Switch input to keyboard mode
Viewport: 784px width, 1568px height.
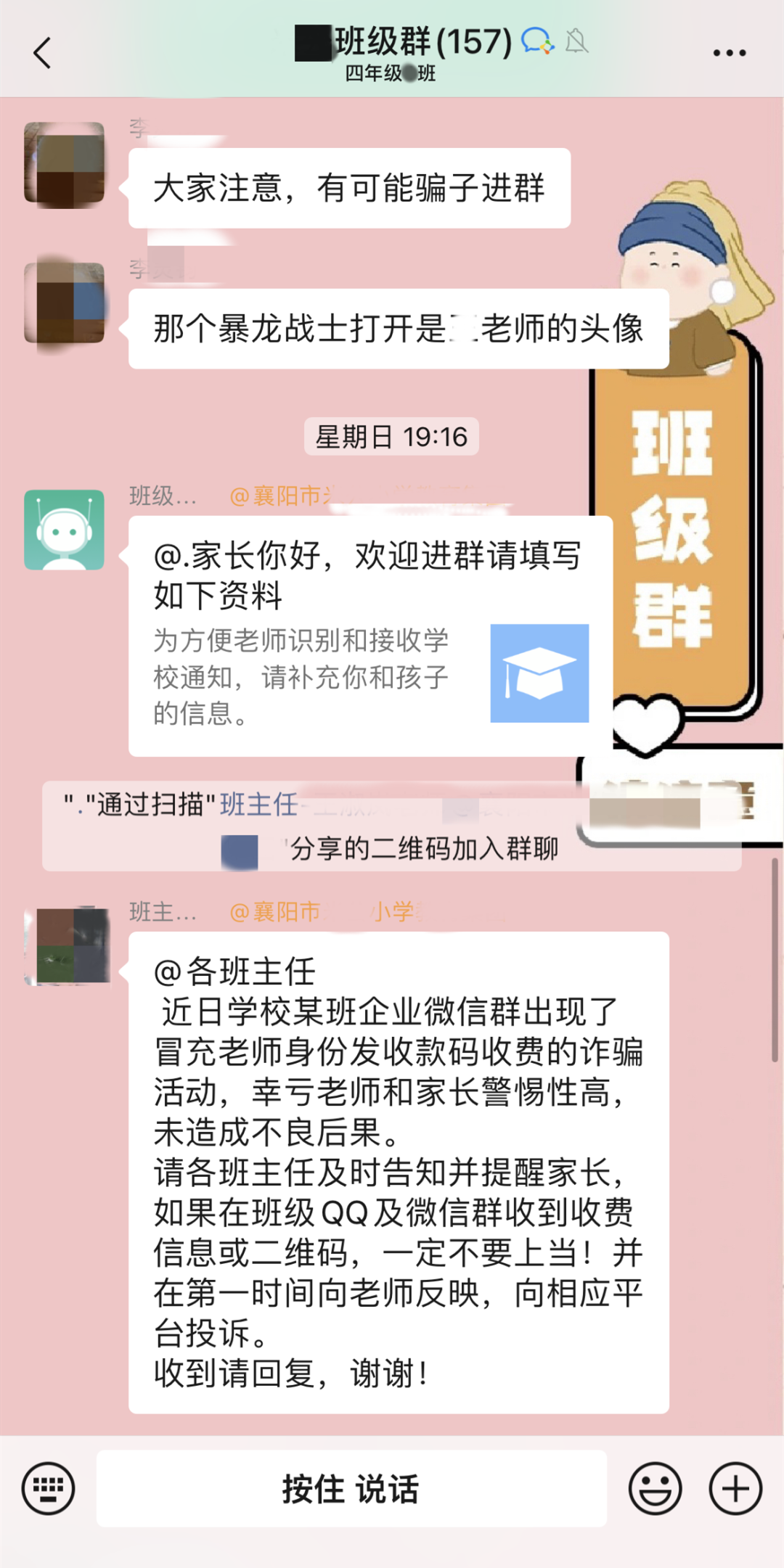point(48,1488)
